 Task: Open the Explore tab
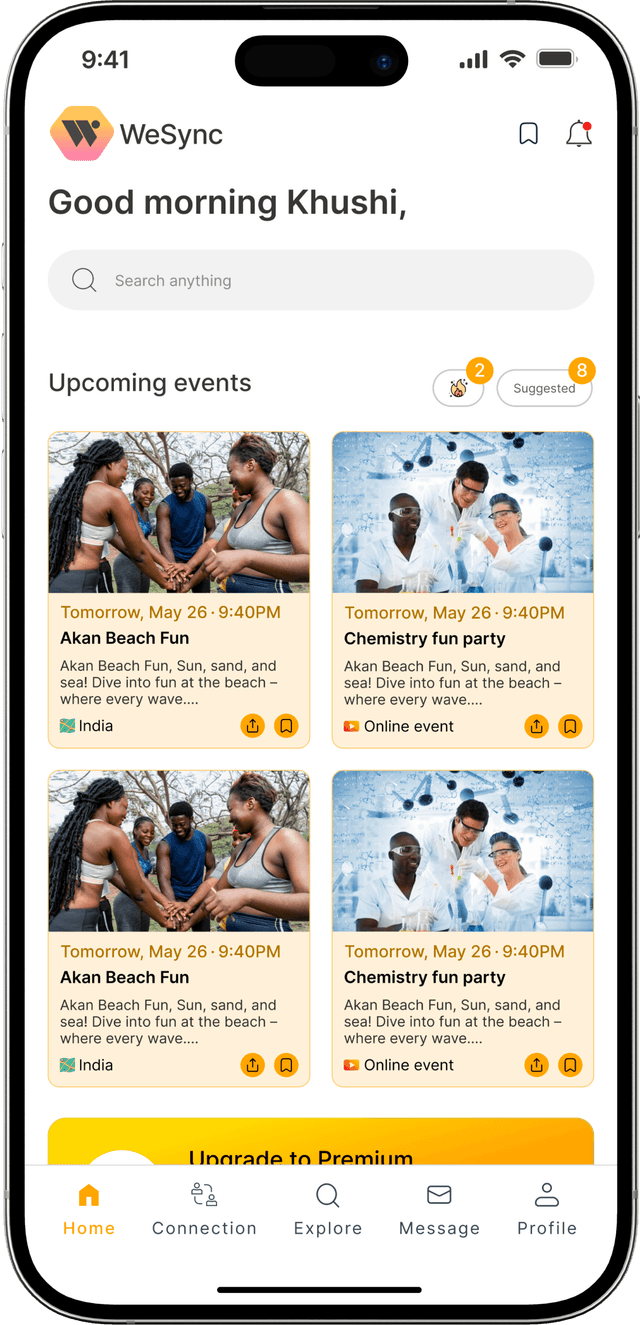(x=327, y=1209)
